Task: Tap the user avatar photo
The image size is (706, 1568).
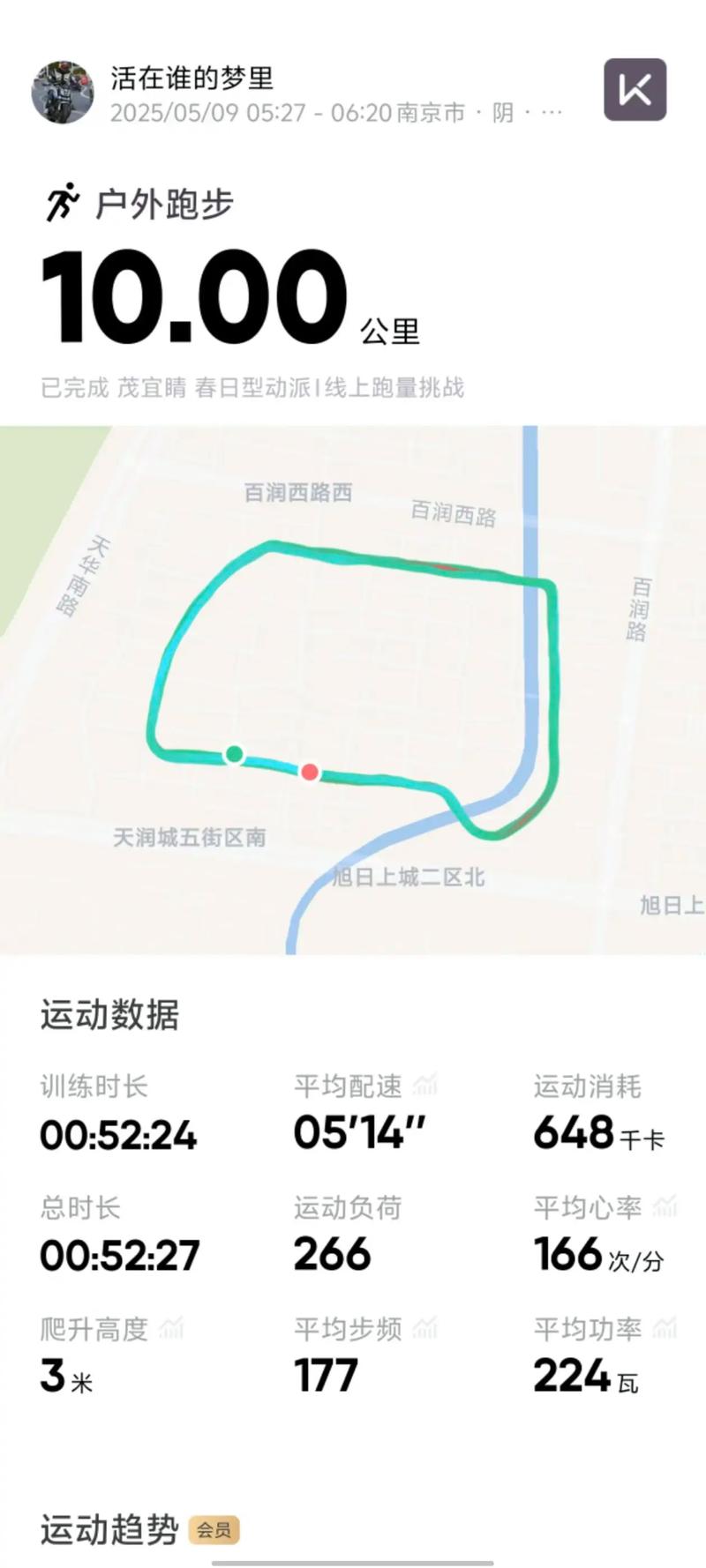Action: (x=64, y=94)
